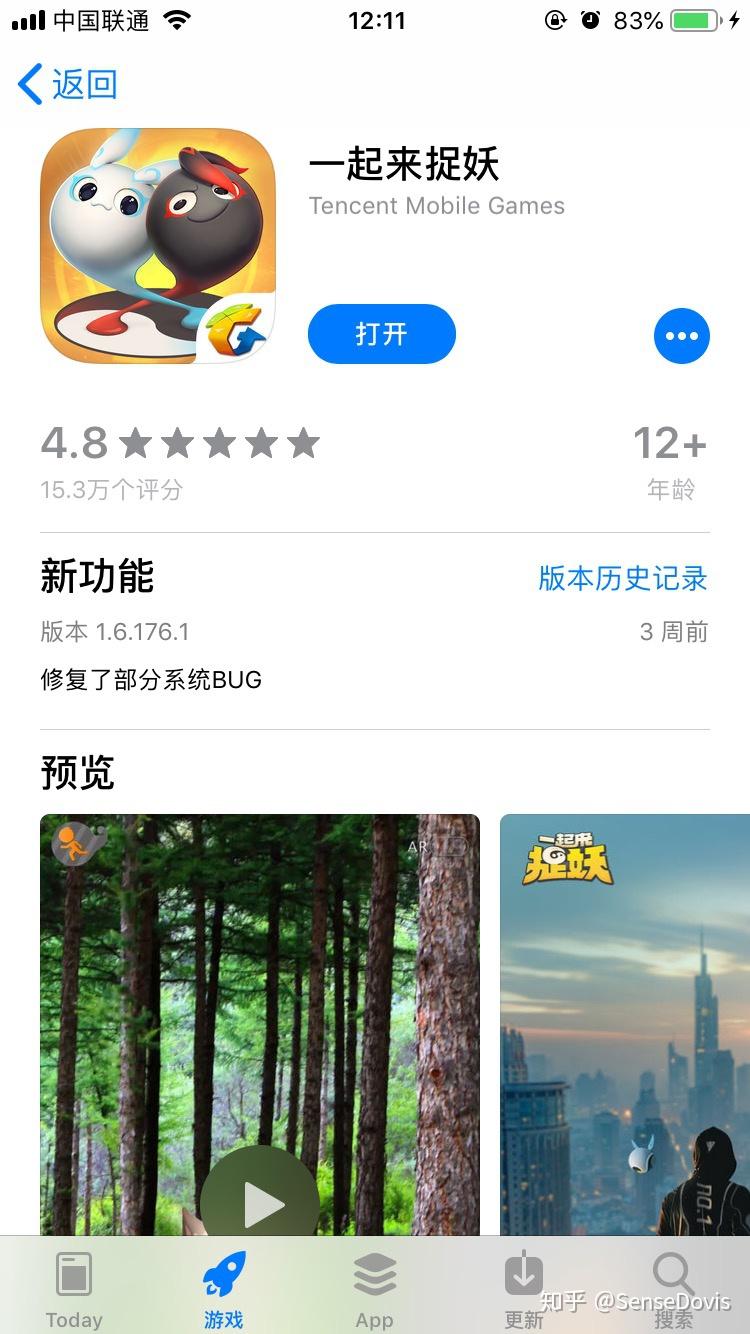
Task: Open the three-dot more options menu
Action: coord(681,336)
